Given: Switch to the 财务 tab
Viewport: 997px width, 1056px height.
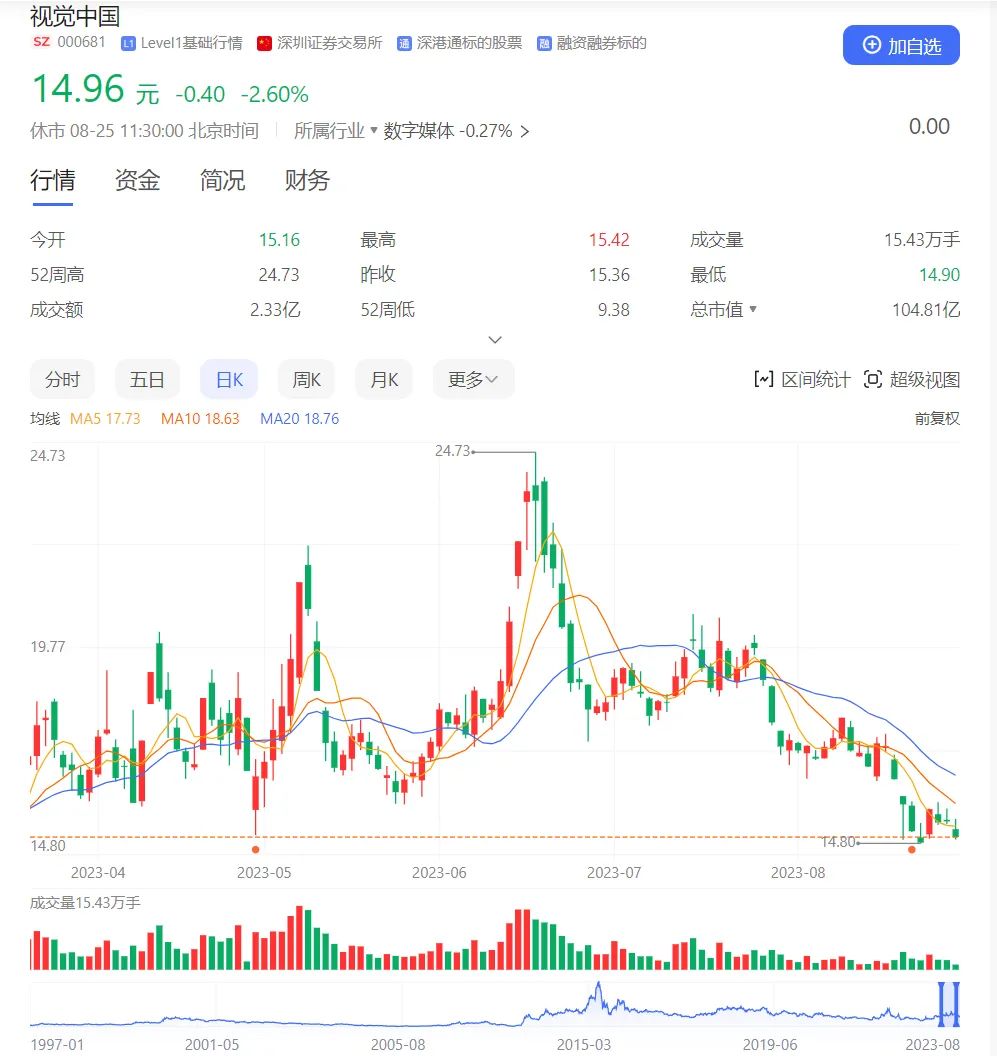Looking at the screenshot, I should click(307, 181).
